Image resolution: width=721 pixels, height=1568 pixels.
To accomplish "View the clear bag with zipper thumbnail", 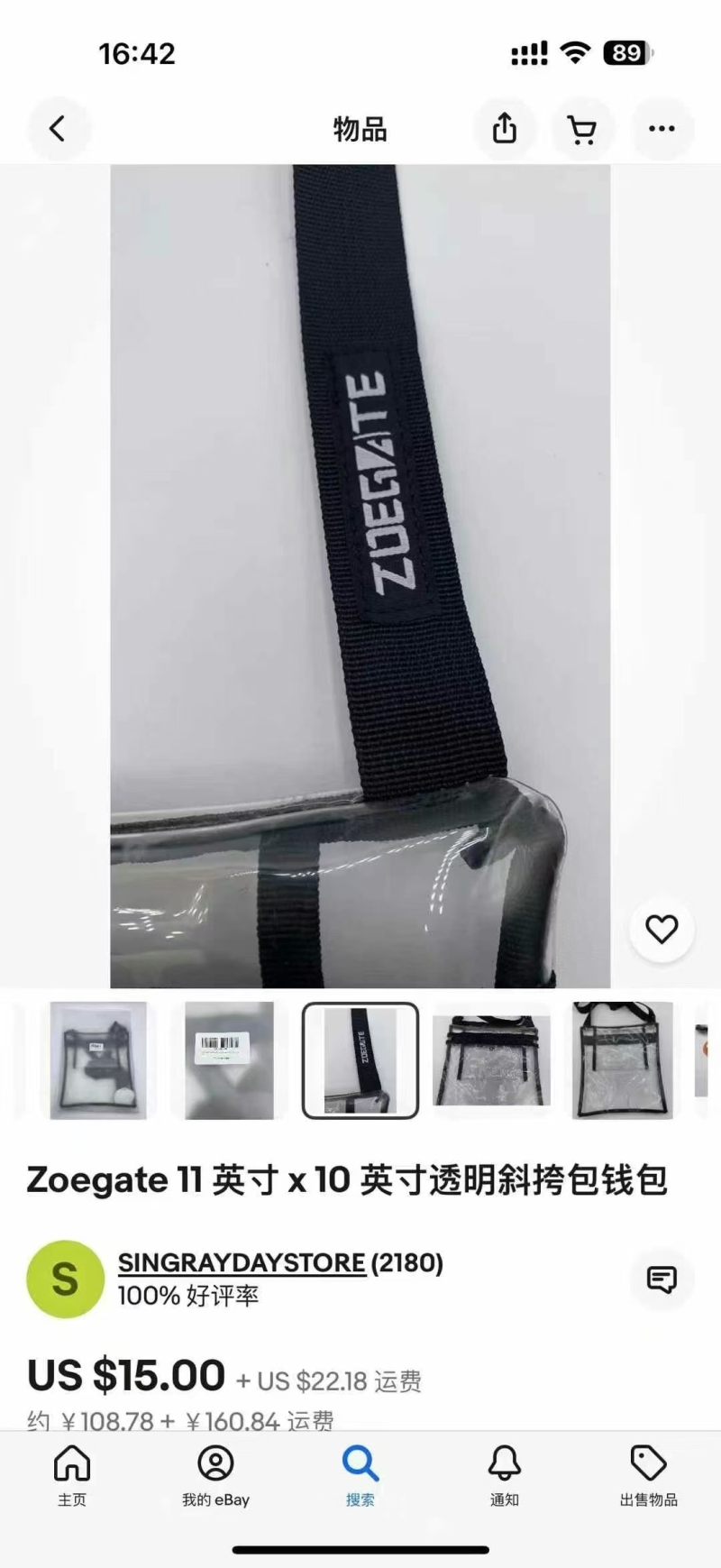I will 491,1060.
